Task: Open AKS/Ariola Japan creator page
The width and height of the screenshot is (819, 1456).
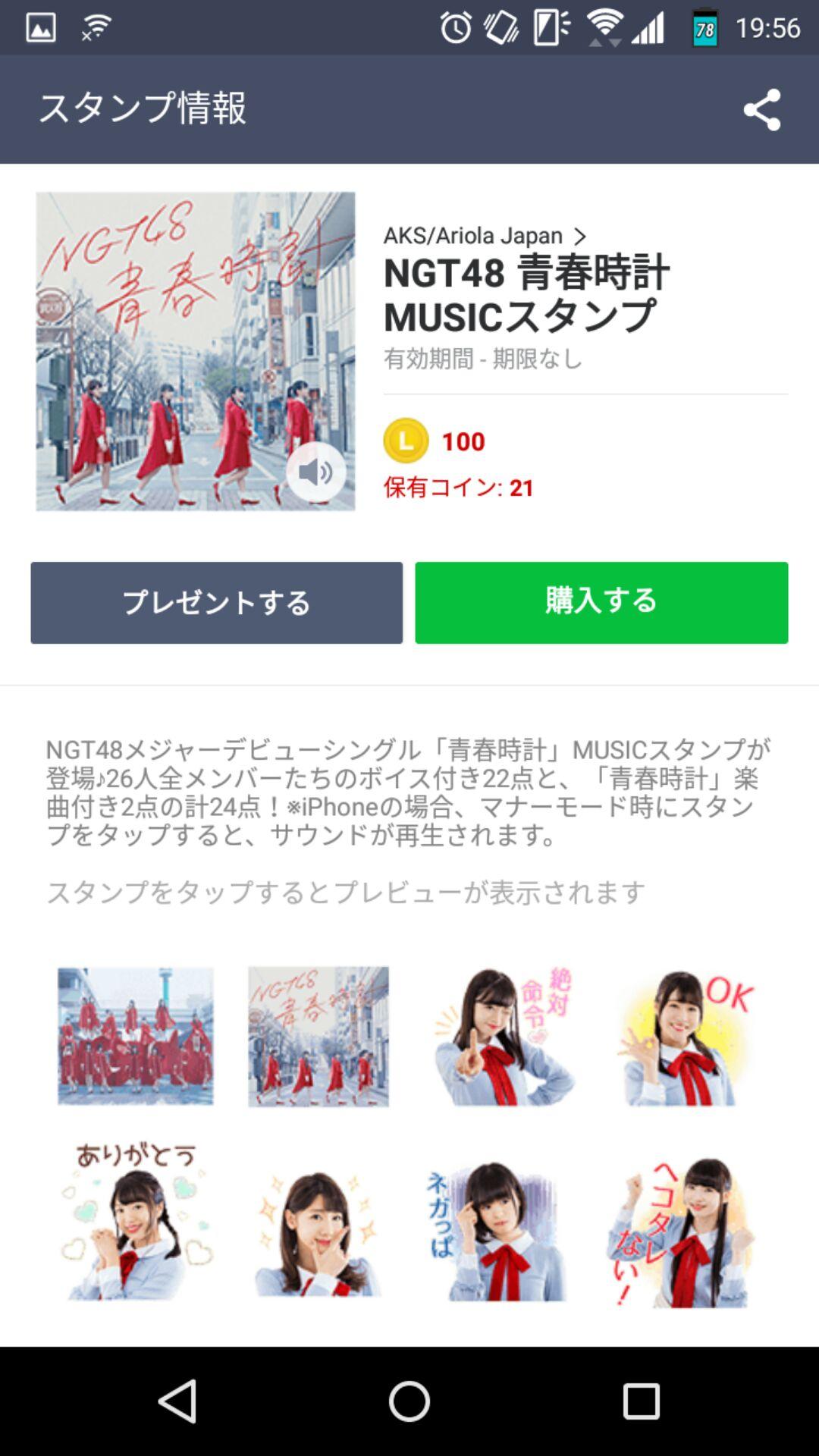Action: 485,236
